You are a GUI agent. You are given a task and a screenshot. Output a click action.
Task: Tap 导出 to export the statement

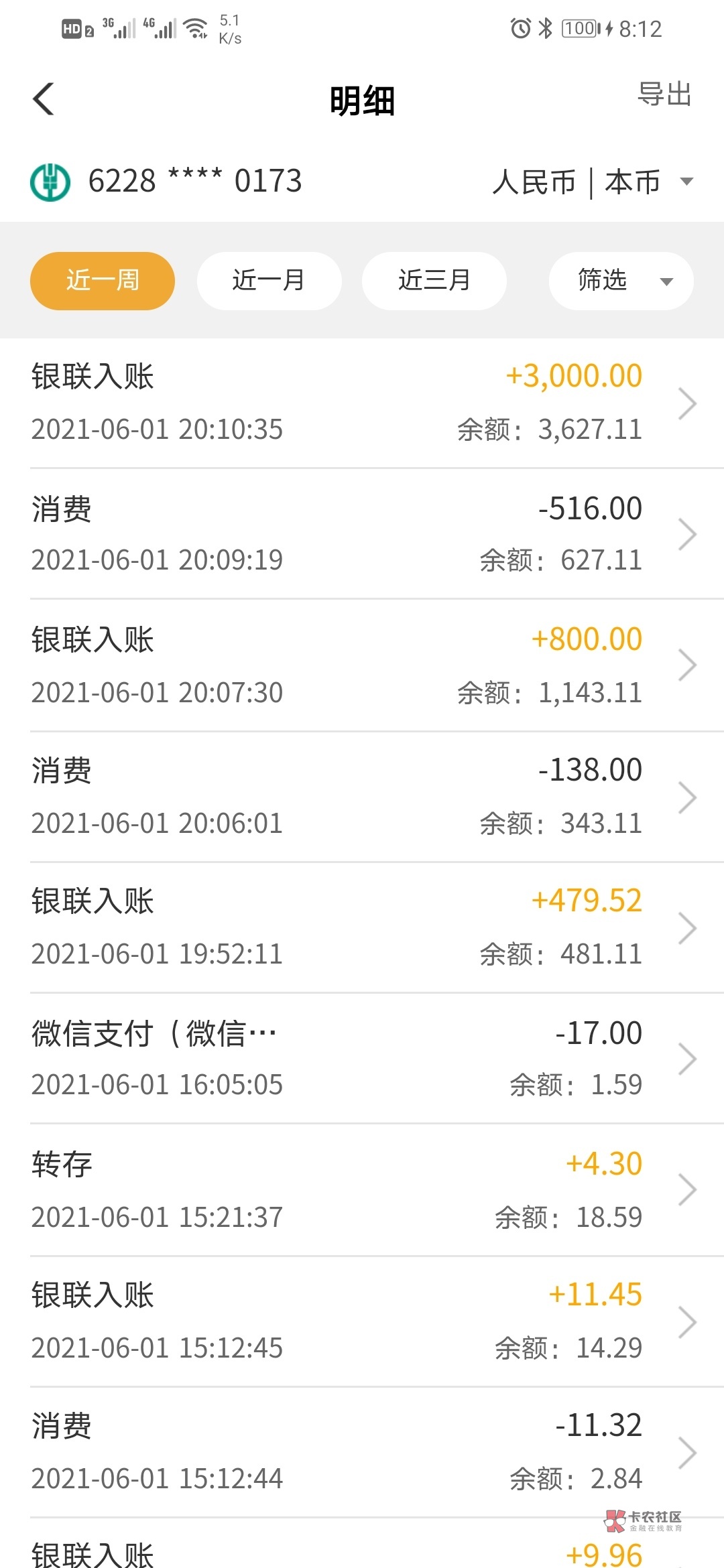pos(664,94)
